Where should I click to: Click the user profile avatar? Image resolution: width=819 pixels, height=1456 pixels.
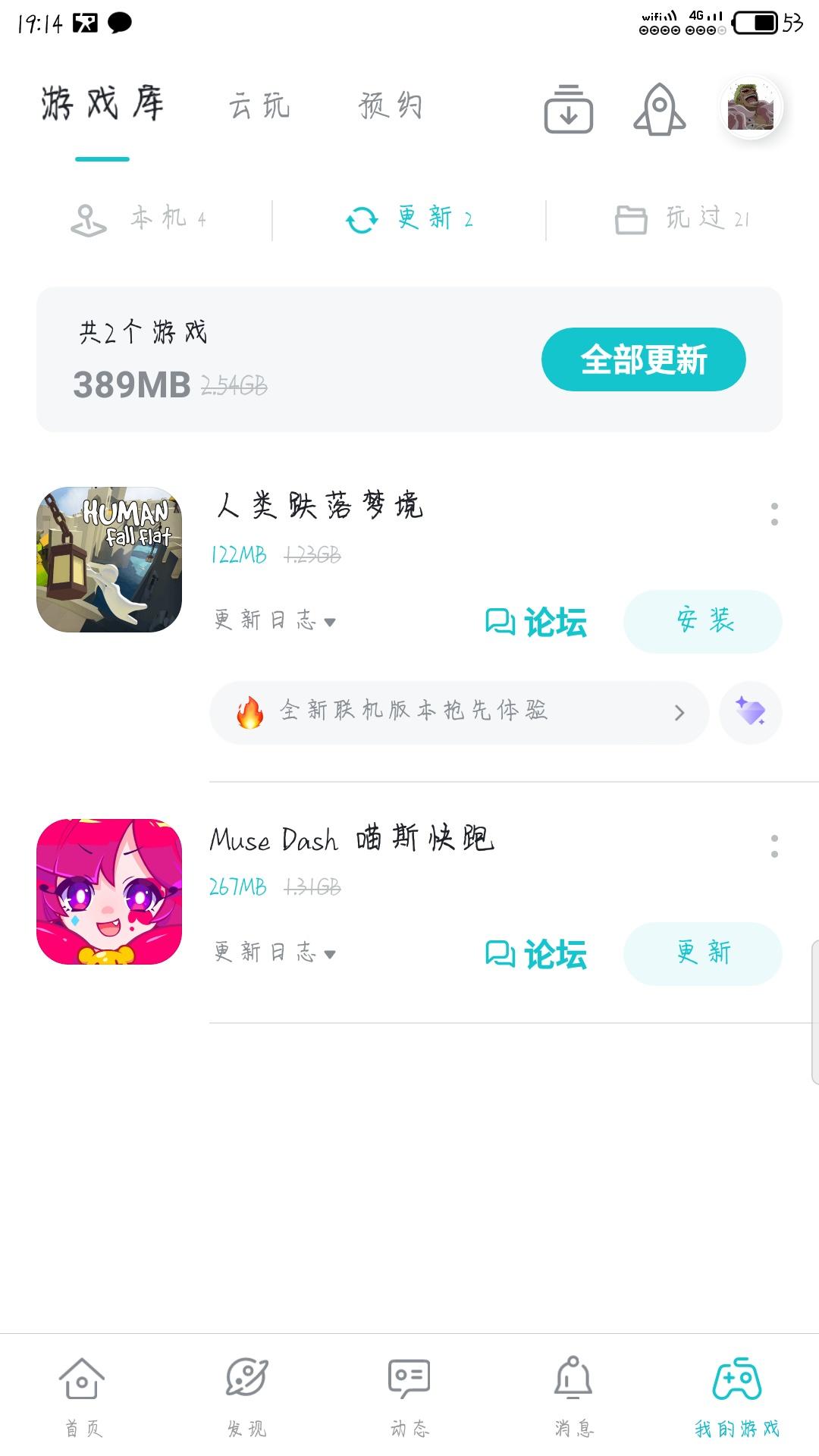(749, 108)
